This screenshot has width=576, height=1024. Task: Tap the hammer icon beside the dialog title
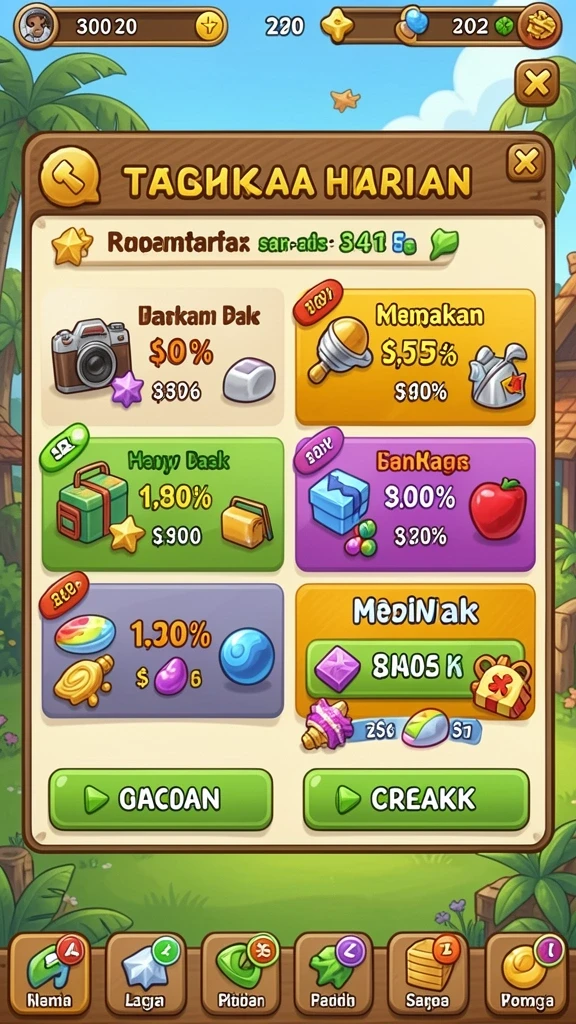[69, 176]
